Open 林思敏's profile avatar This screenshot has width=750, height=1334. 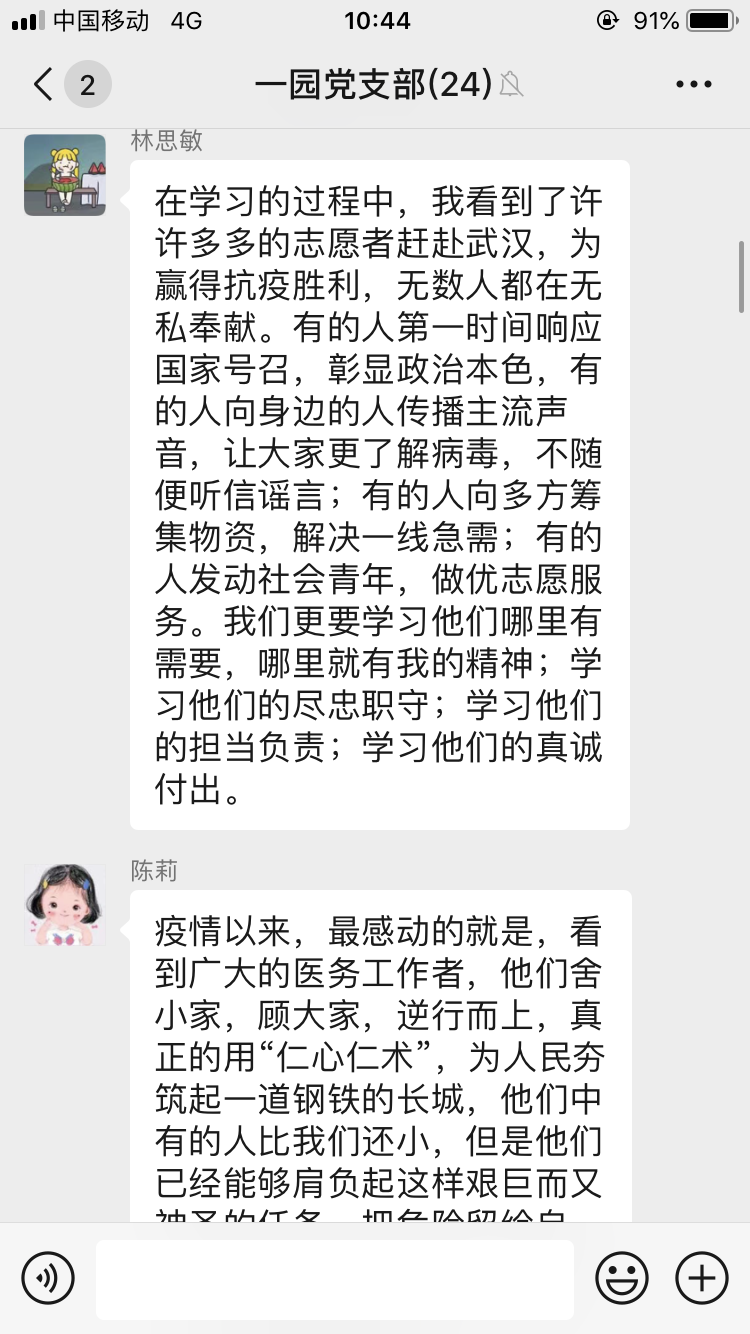pos(65,175)
